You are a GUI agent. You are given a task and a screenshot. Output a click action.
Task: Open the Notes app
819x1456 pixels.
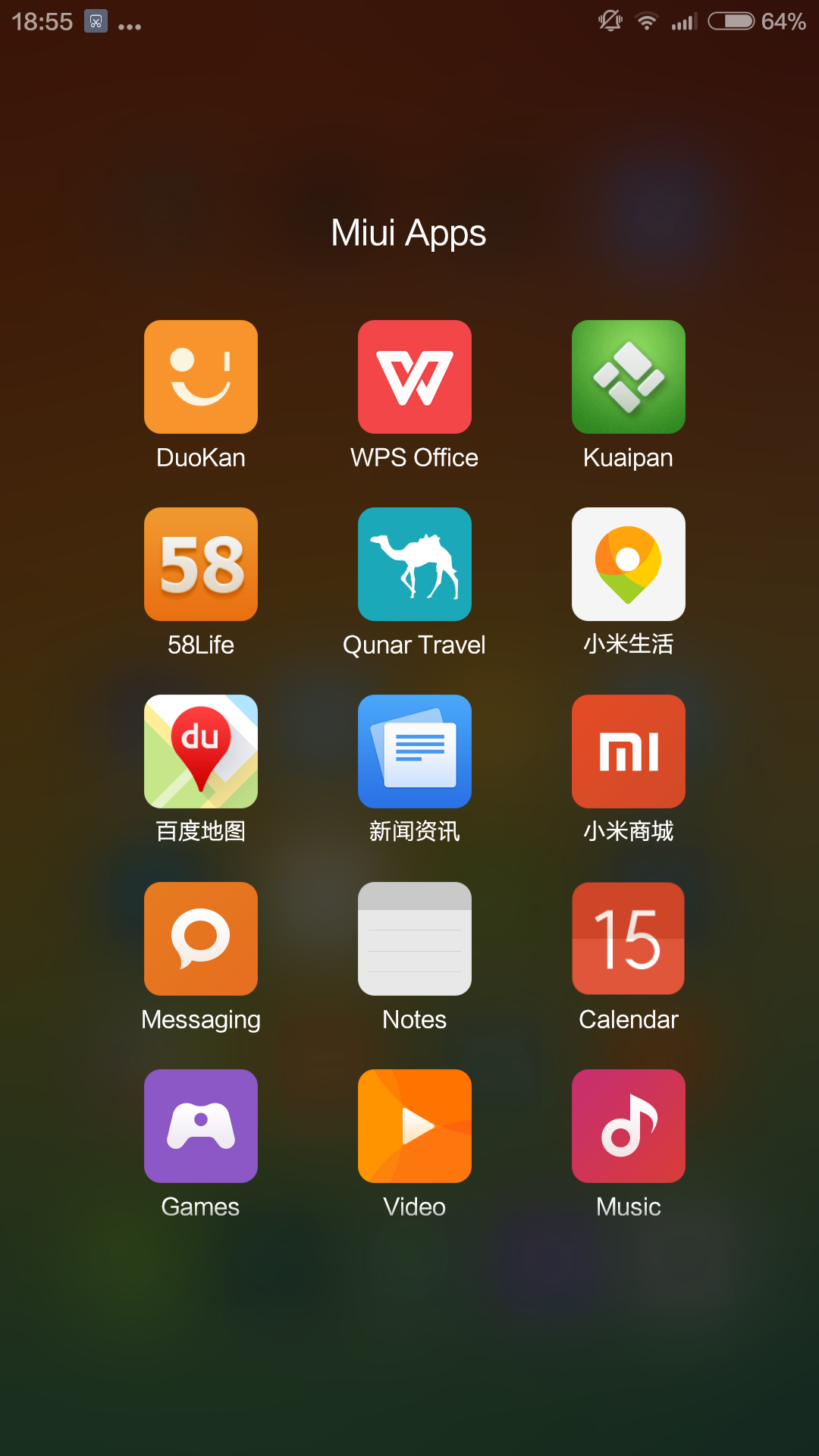point(415,939)
